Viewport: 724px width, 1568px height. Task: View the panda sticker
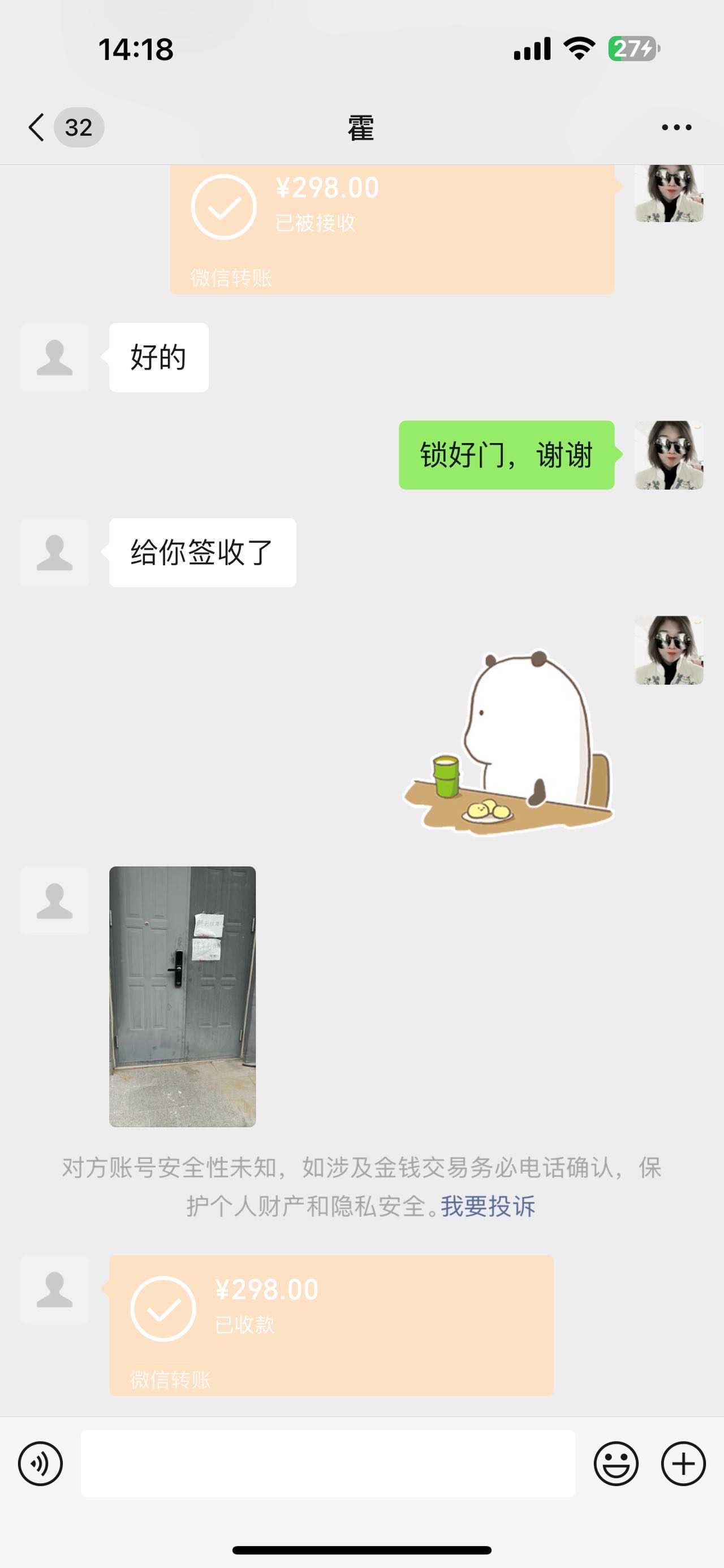[x=509, y=742]
